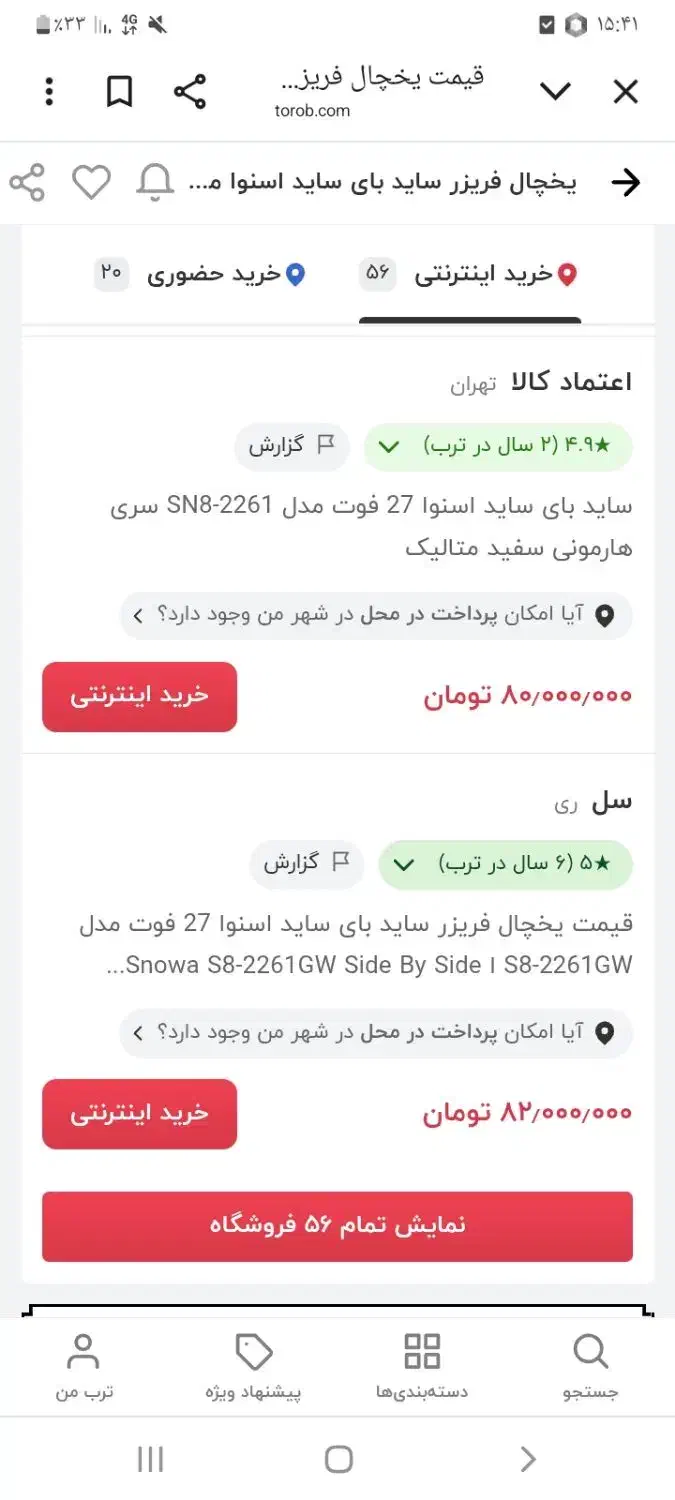Close the browser tab with X
This screenshot has width=675, height=1500.
click(625, 92)
